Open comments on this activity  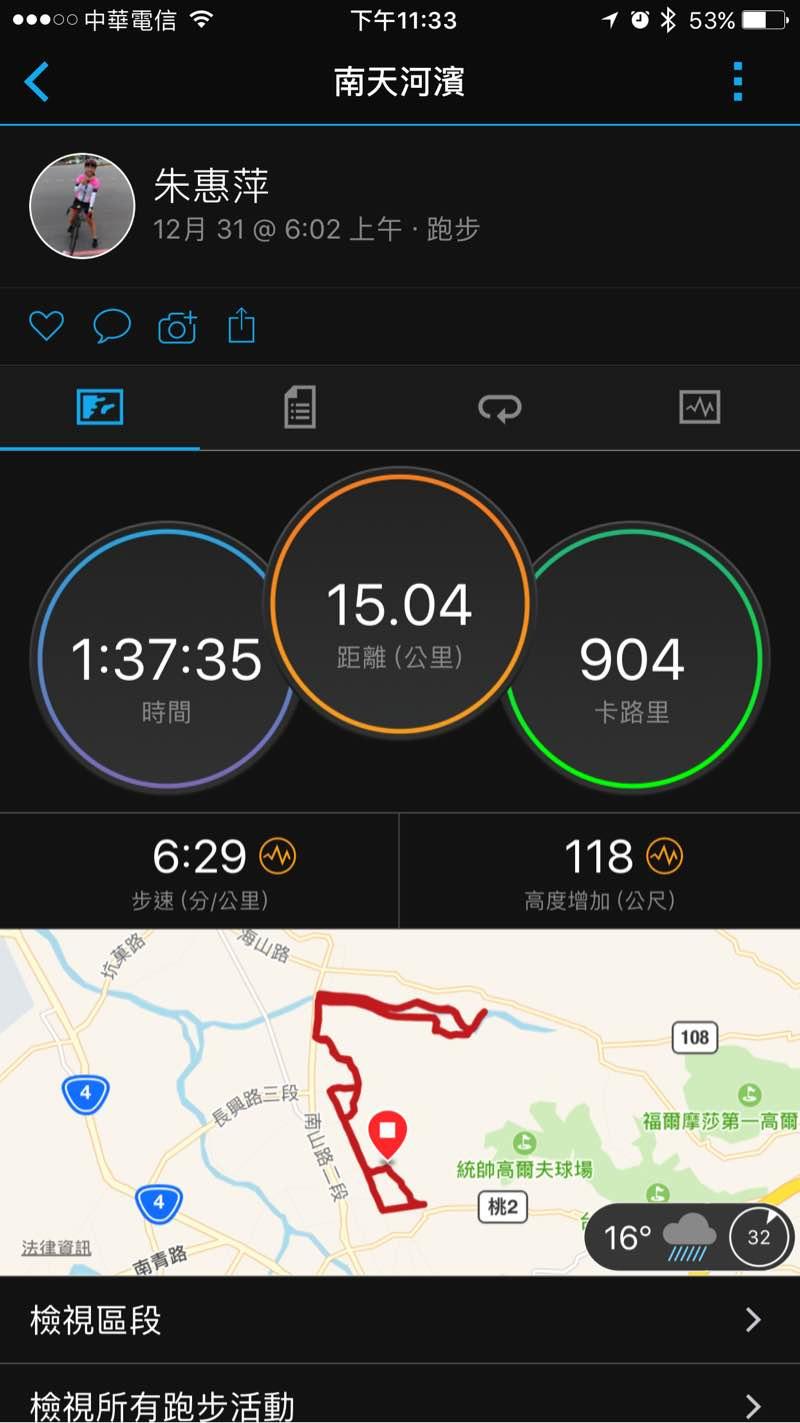pyautogui.click(x=112, y=327)
